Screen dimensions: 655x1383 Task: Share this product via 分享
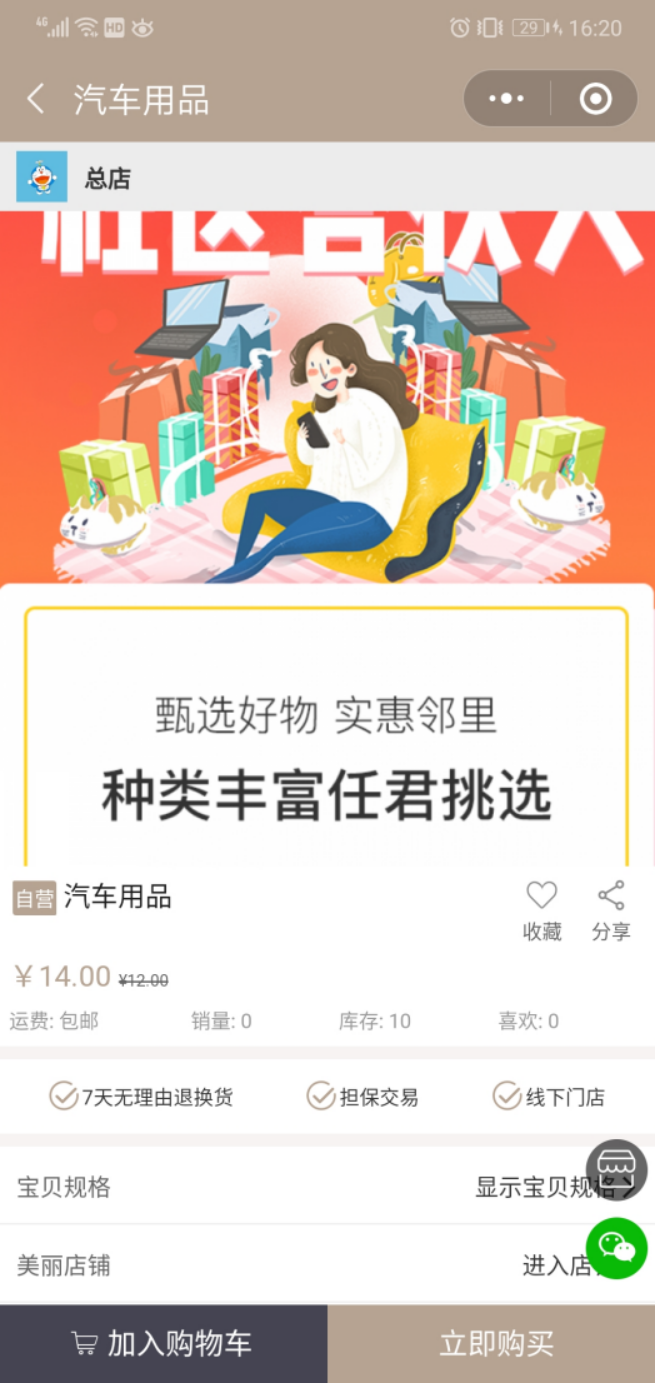(x=610, y=910)
